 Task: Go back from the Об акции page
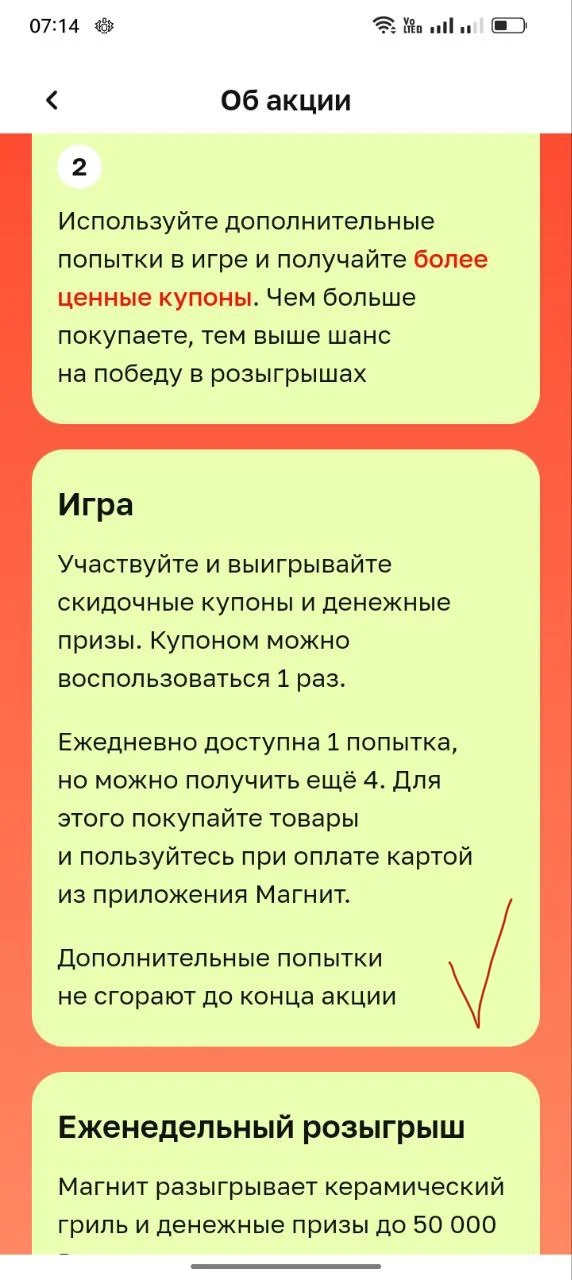click(52, 100)
